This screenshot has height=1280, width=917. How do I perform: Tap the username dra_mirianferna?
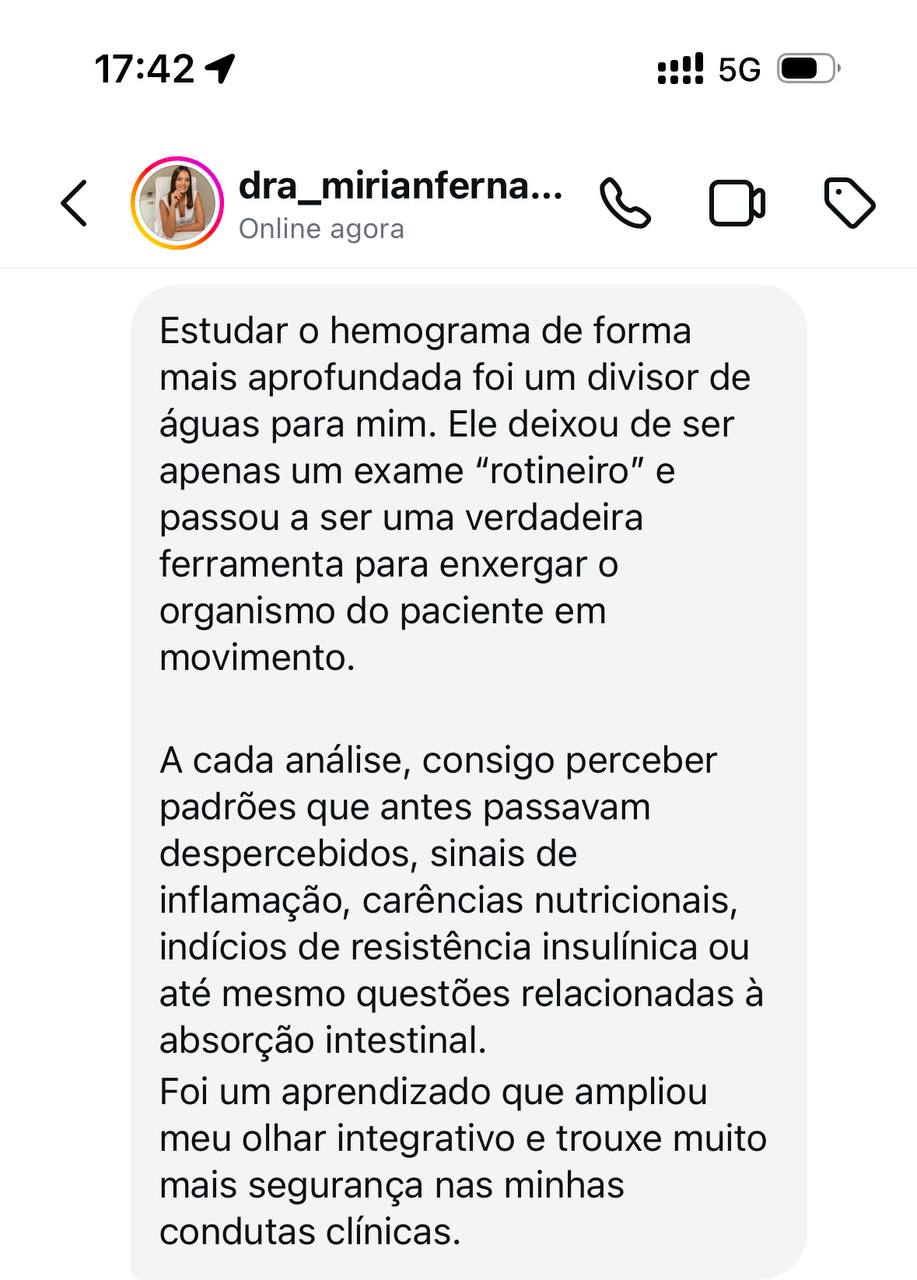coord(399,186)
